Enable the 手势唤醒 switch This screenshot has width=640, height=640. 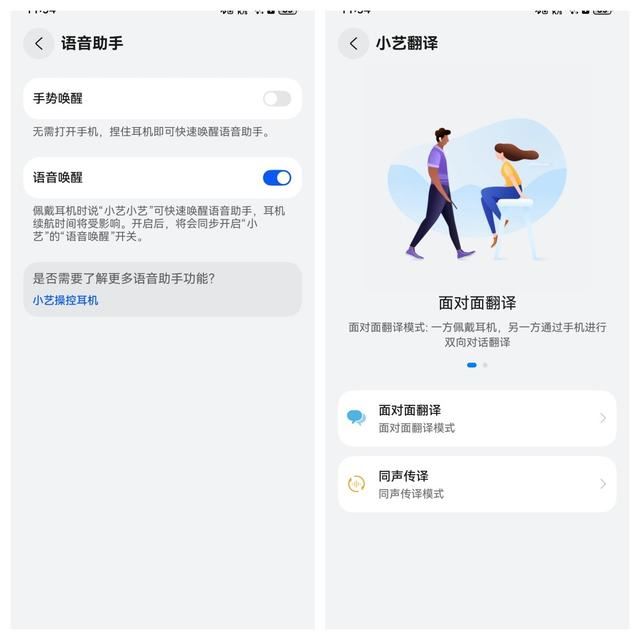276,99
